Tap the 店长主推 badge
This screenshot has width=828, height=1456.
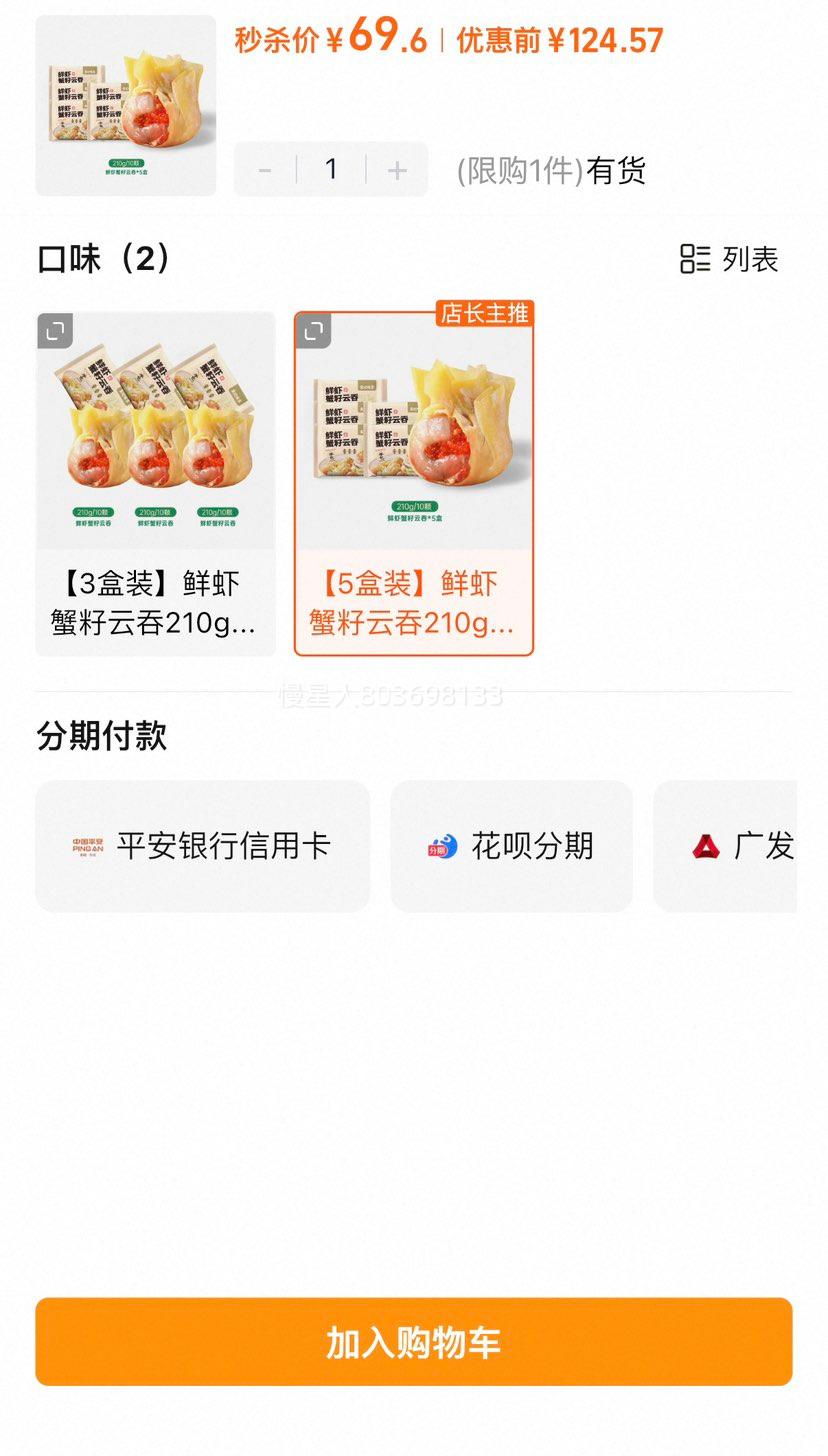click(485, 312)
